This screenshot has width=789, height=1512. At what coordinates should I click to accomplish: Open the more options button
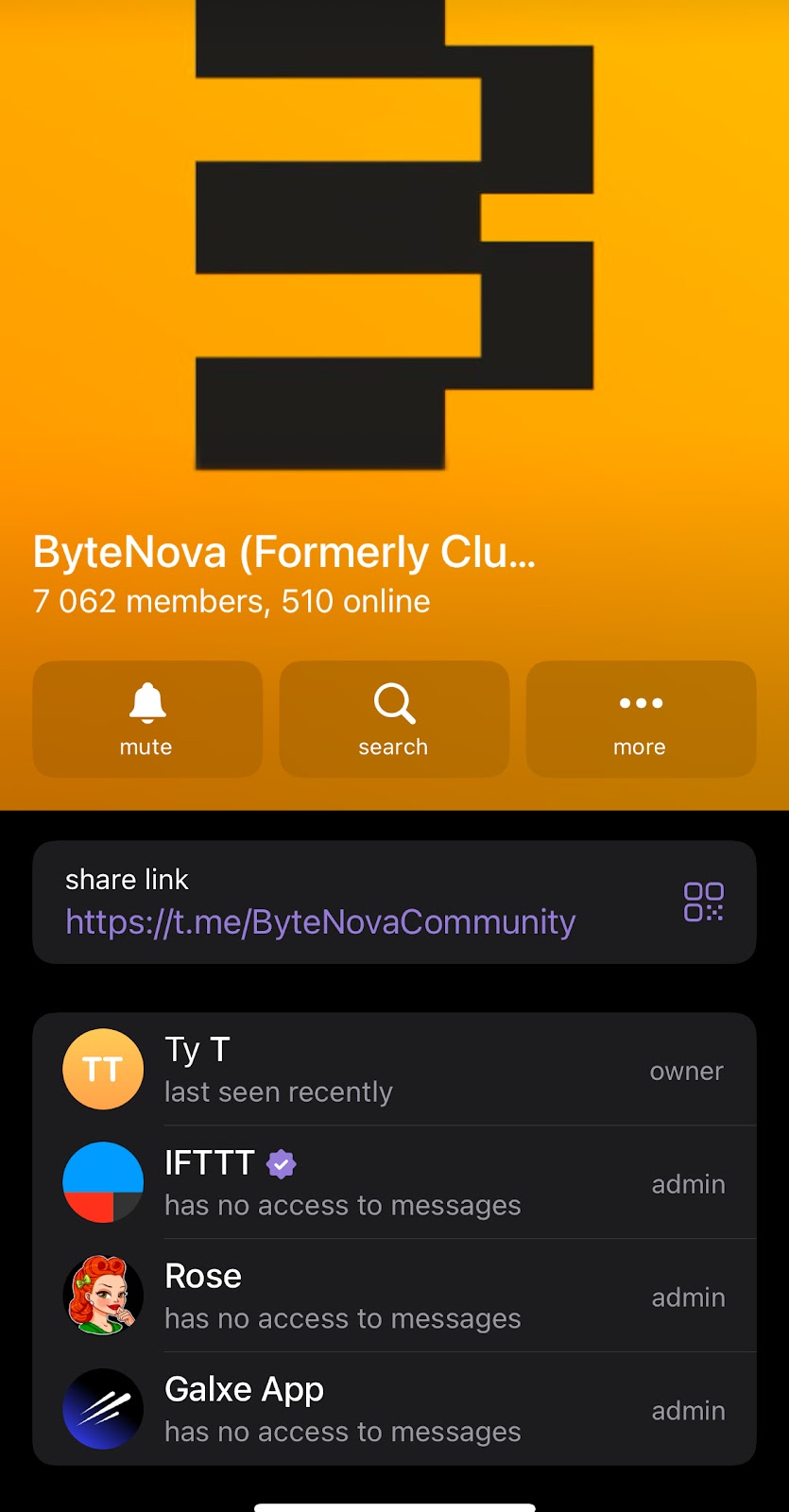[x=641, y=719]
